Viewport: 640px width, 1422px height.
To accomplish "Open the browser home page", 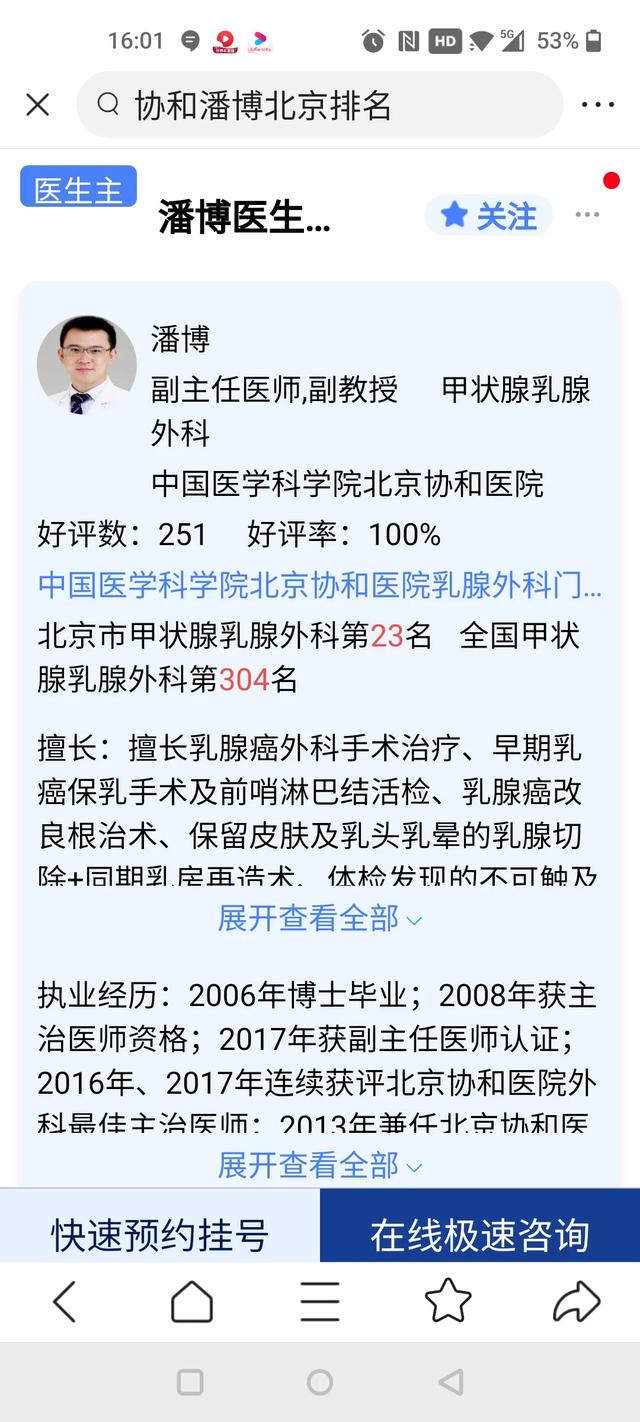I will coord(192,1302).
